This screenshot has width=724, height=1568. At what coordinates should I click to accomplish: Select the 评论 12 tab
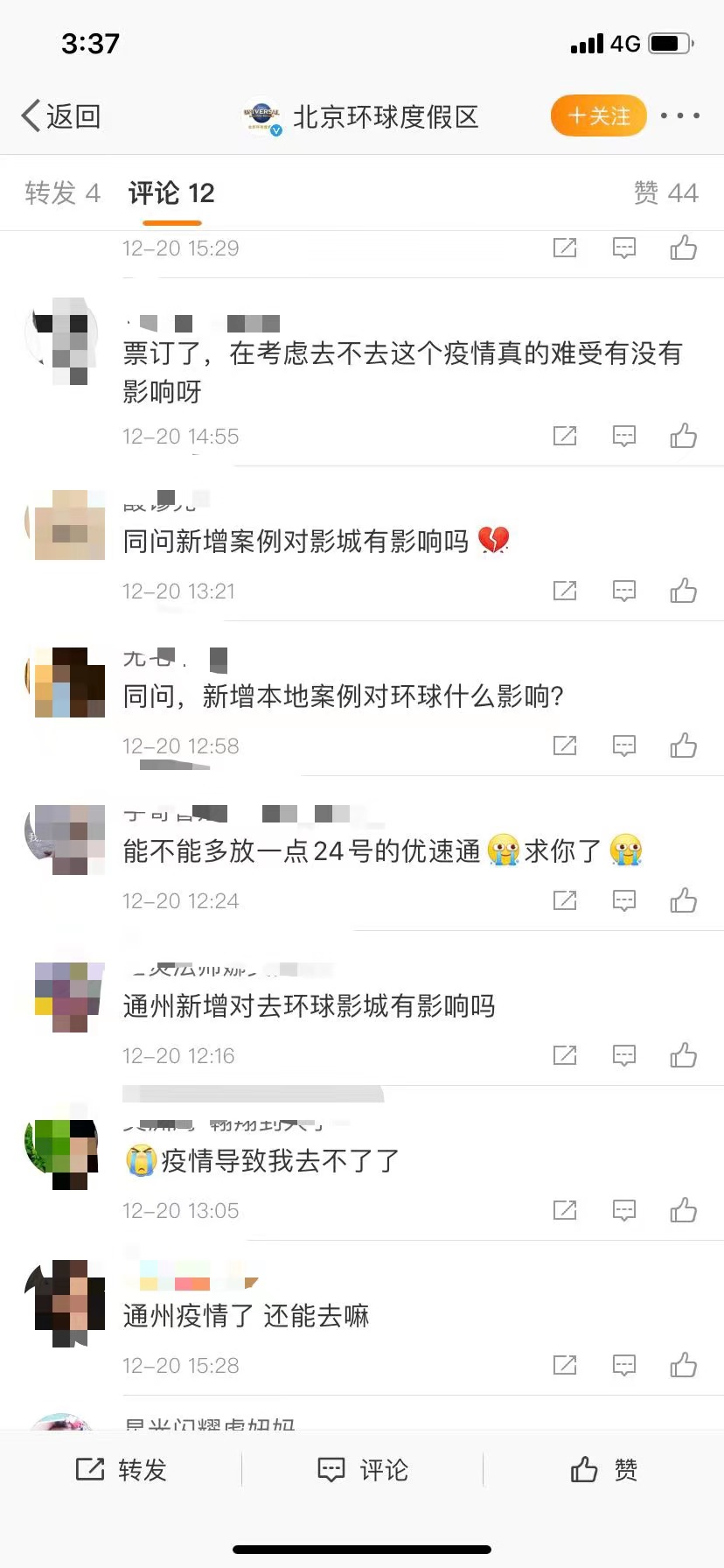pyautogui.click(x=171, y=192)
